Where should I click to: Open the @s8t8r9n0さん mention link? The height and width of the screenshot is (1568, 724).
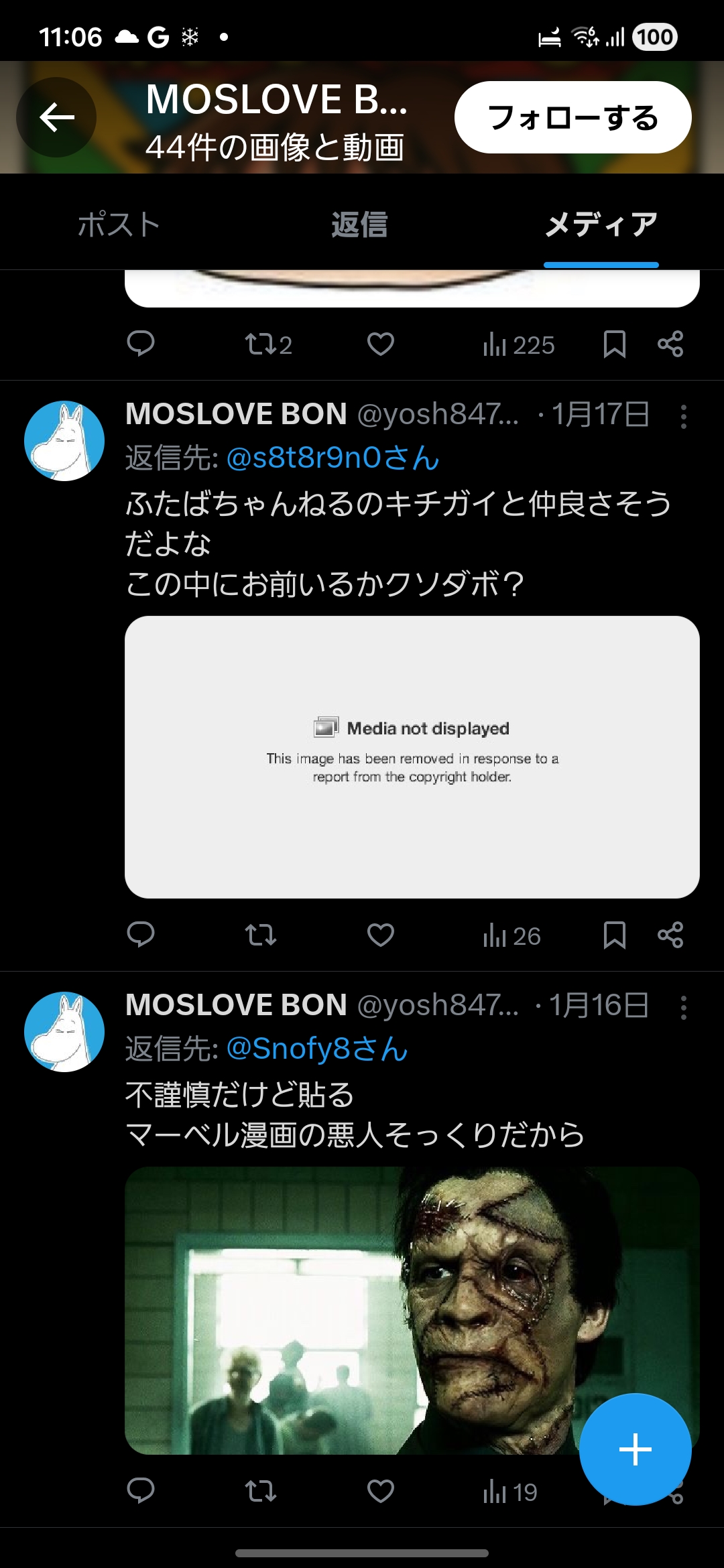333,458
